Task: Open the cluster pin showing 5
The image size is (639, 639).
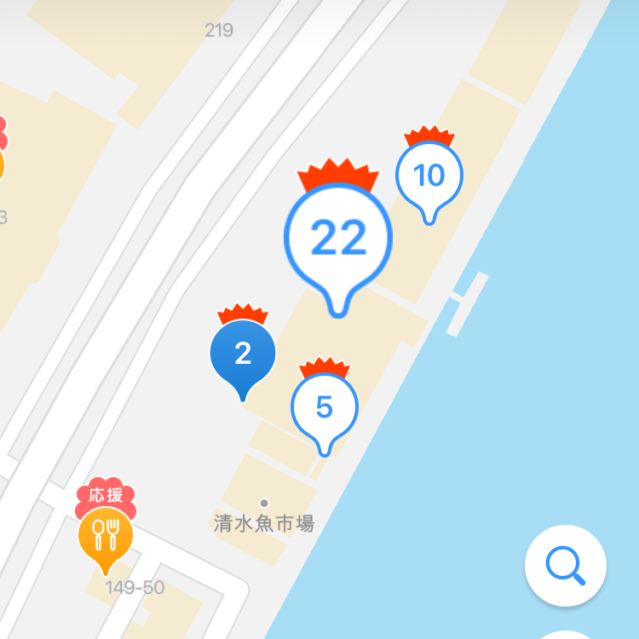Action: pos(324,407)
